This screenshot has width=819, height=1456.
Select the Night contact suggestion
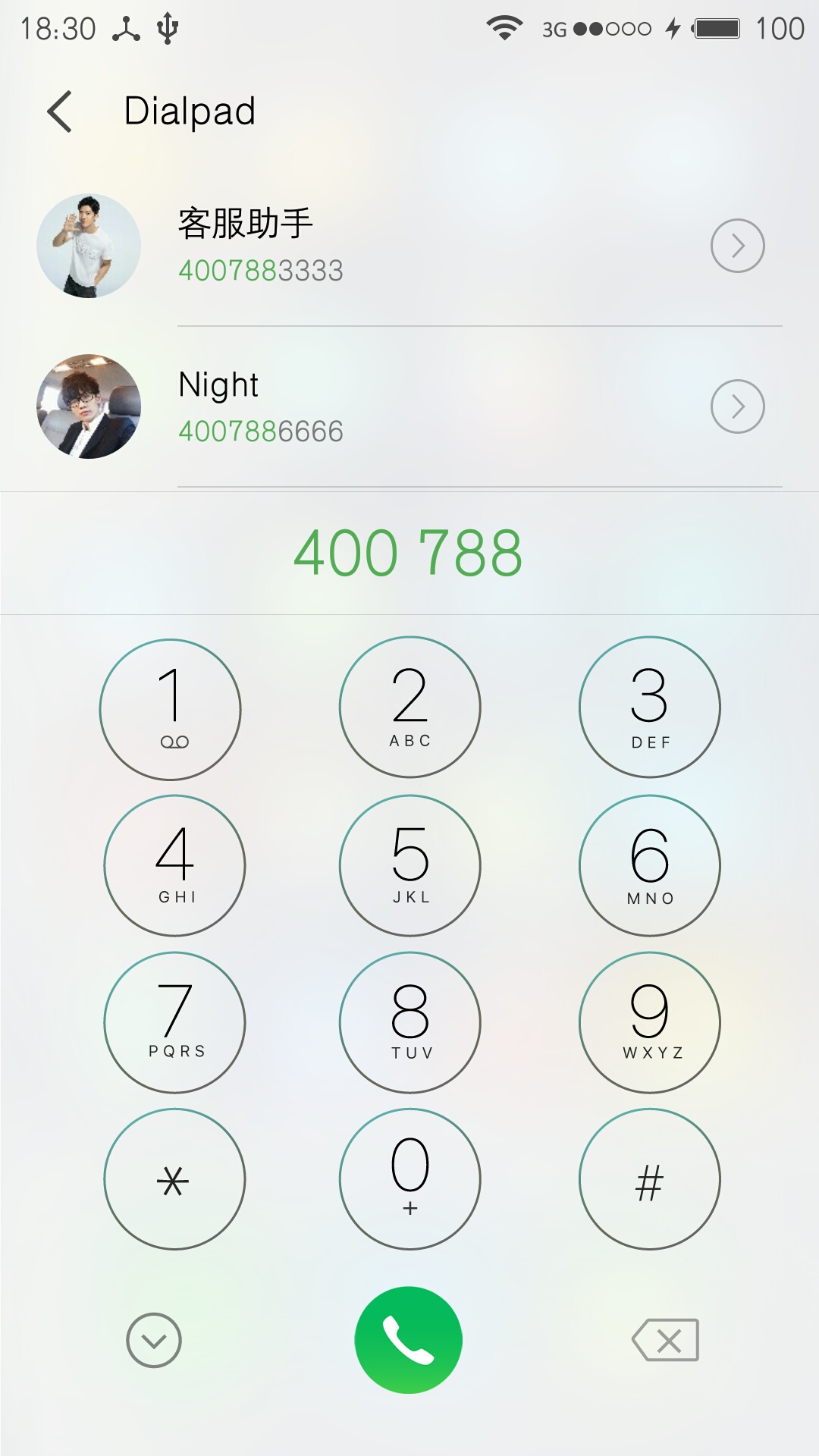409,406
